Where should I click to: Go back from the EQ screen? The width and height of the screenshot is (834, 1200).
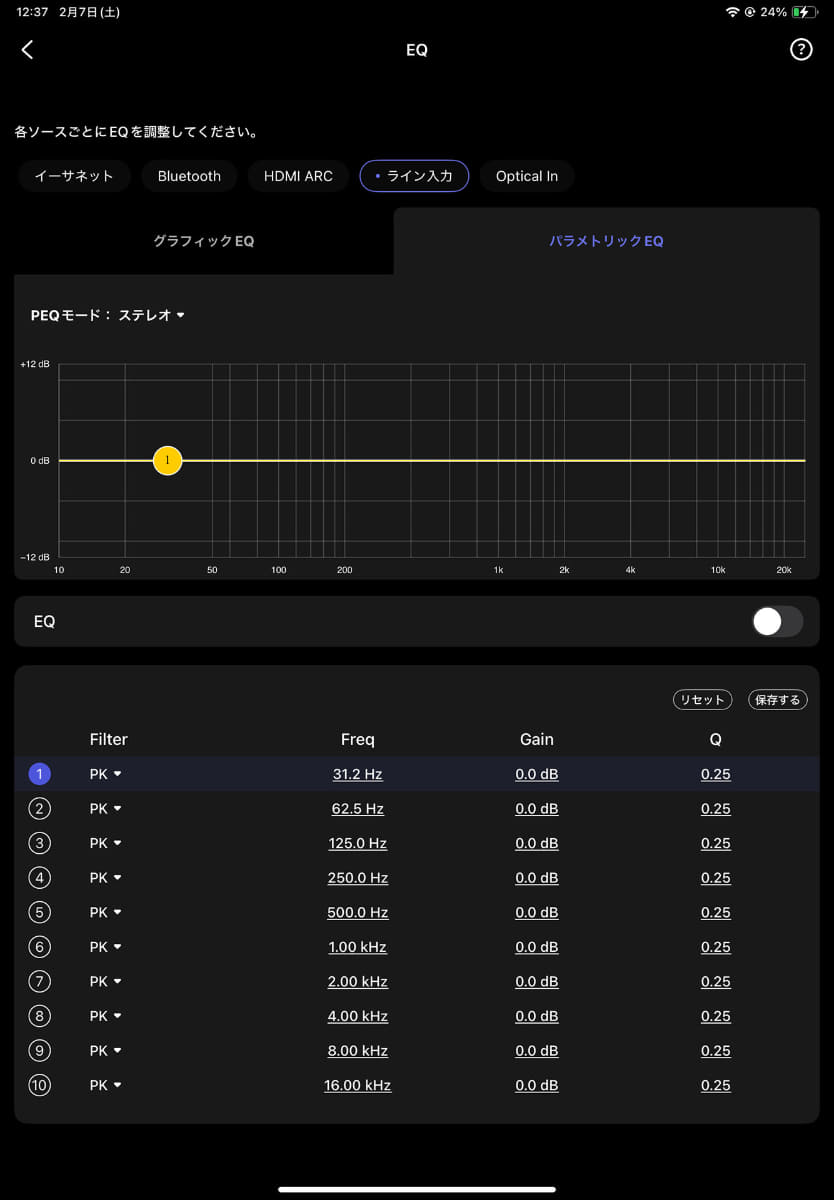click(27, 50)
